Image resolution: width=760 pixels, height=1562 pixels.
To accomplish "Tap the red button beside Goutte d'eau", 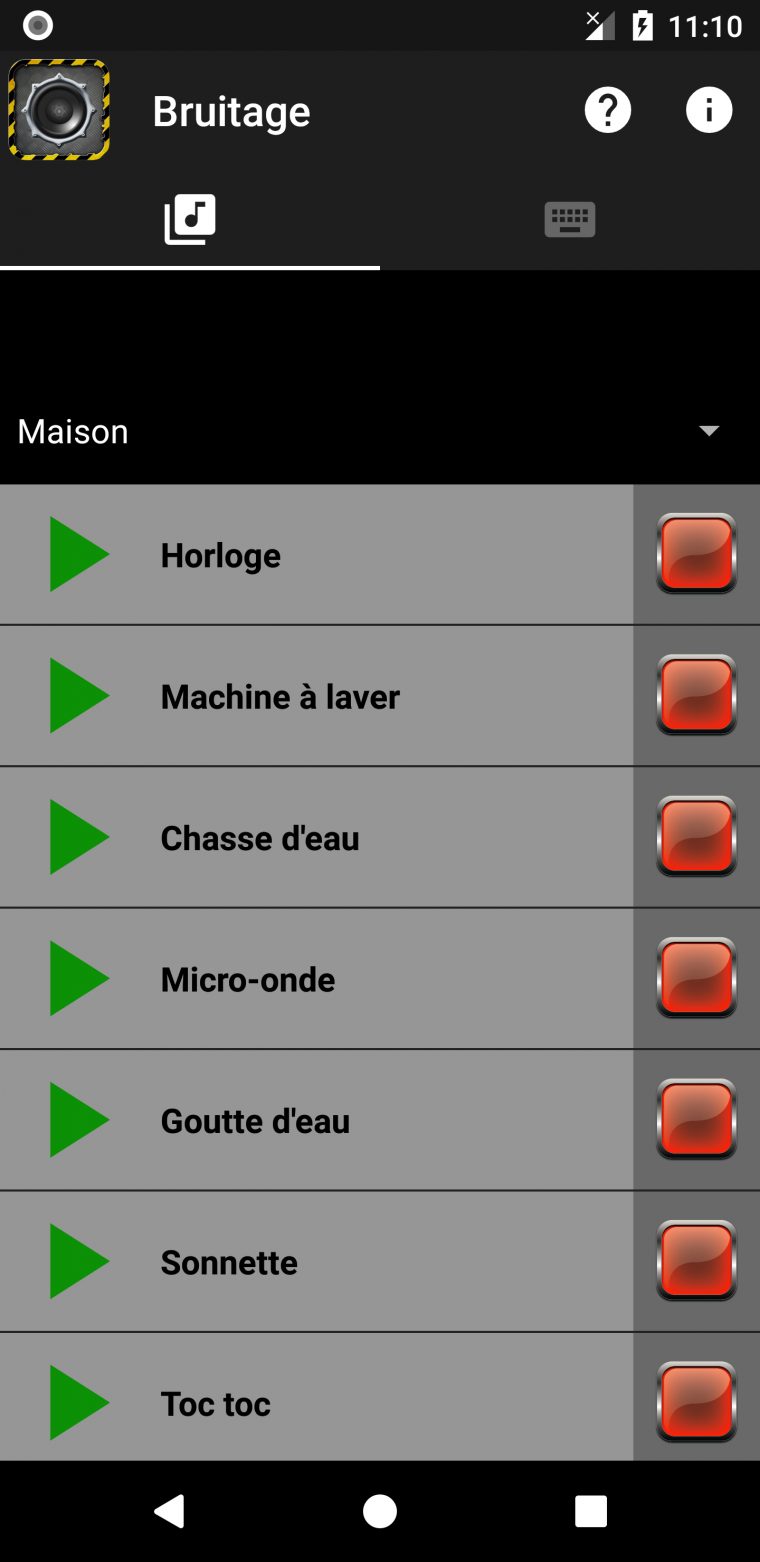I will [696, 1120].
